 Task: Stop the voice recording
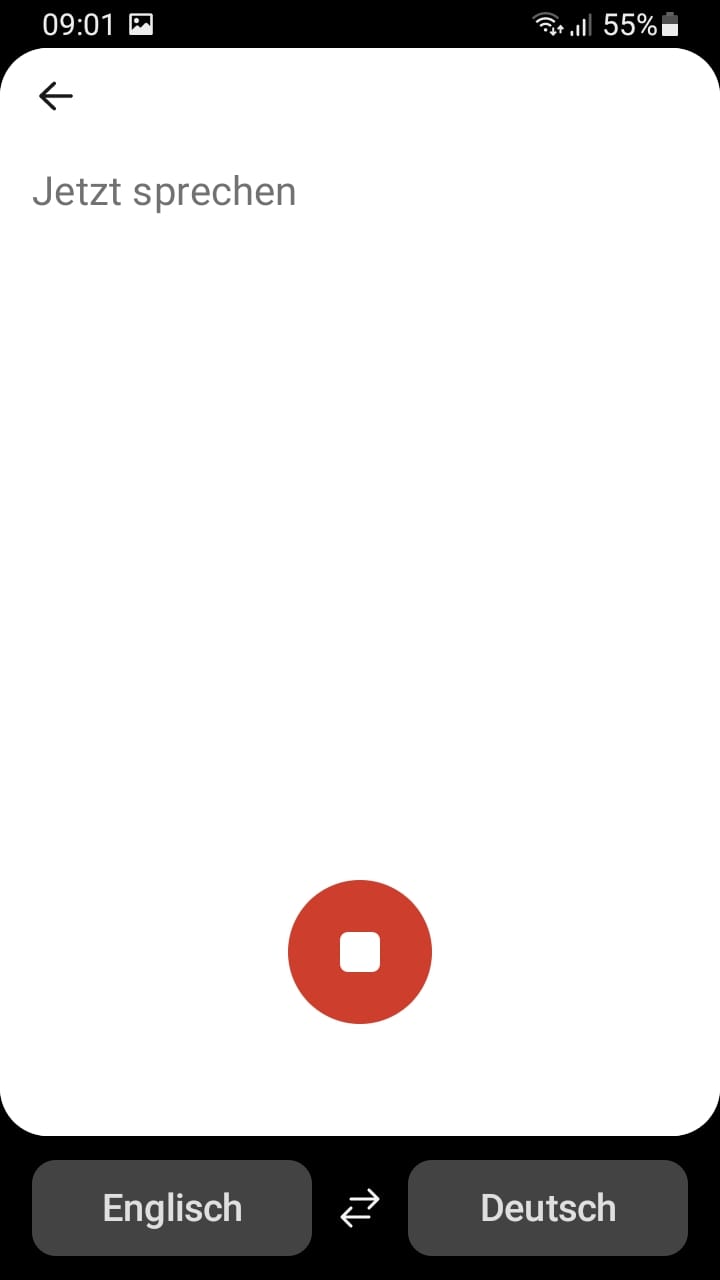coord(360,952)
